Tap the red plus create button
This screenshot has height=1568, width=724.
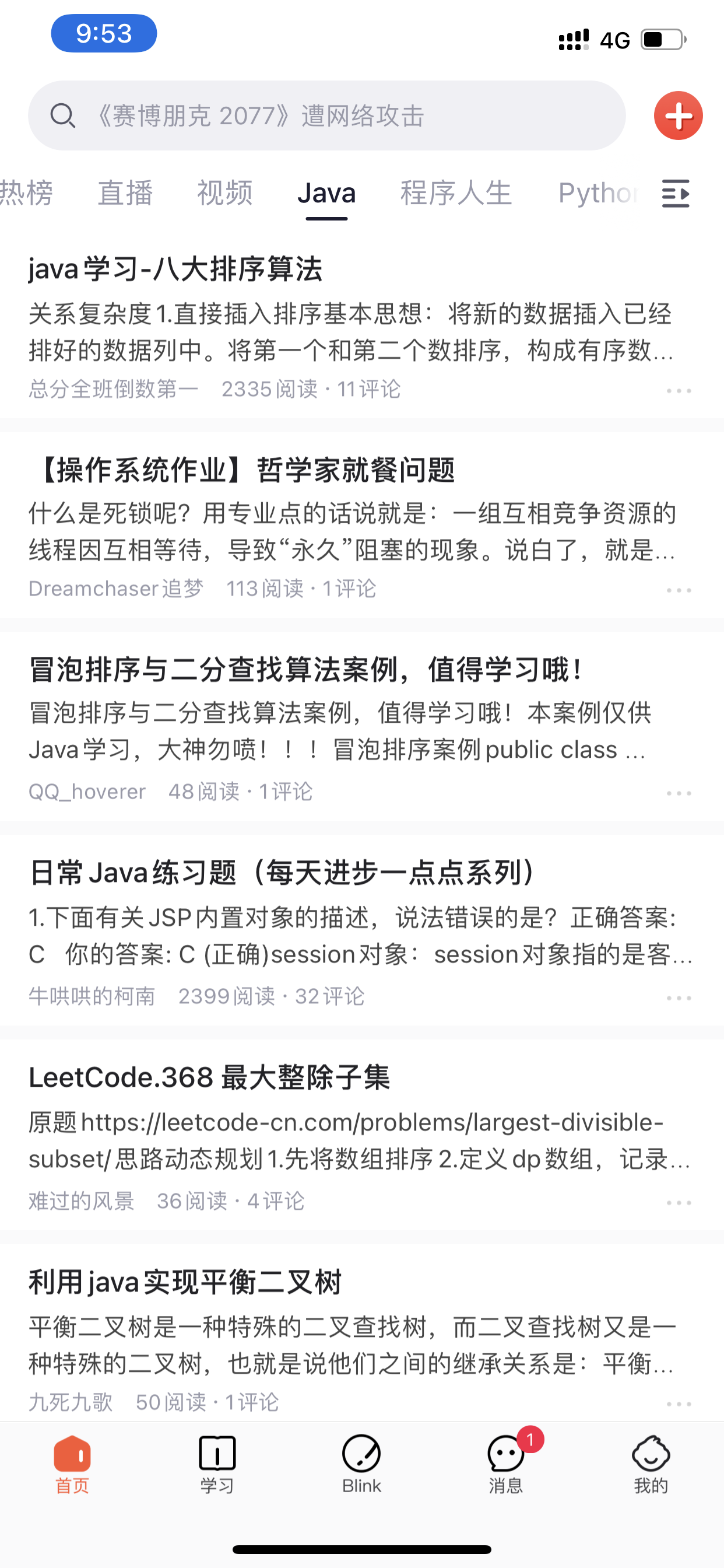pyautogui.click(x=678, y=116)
